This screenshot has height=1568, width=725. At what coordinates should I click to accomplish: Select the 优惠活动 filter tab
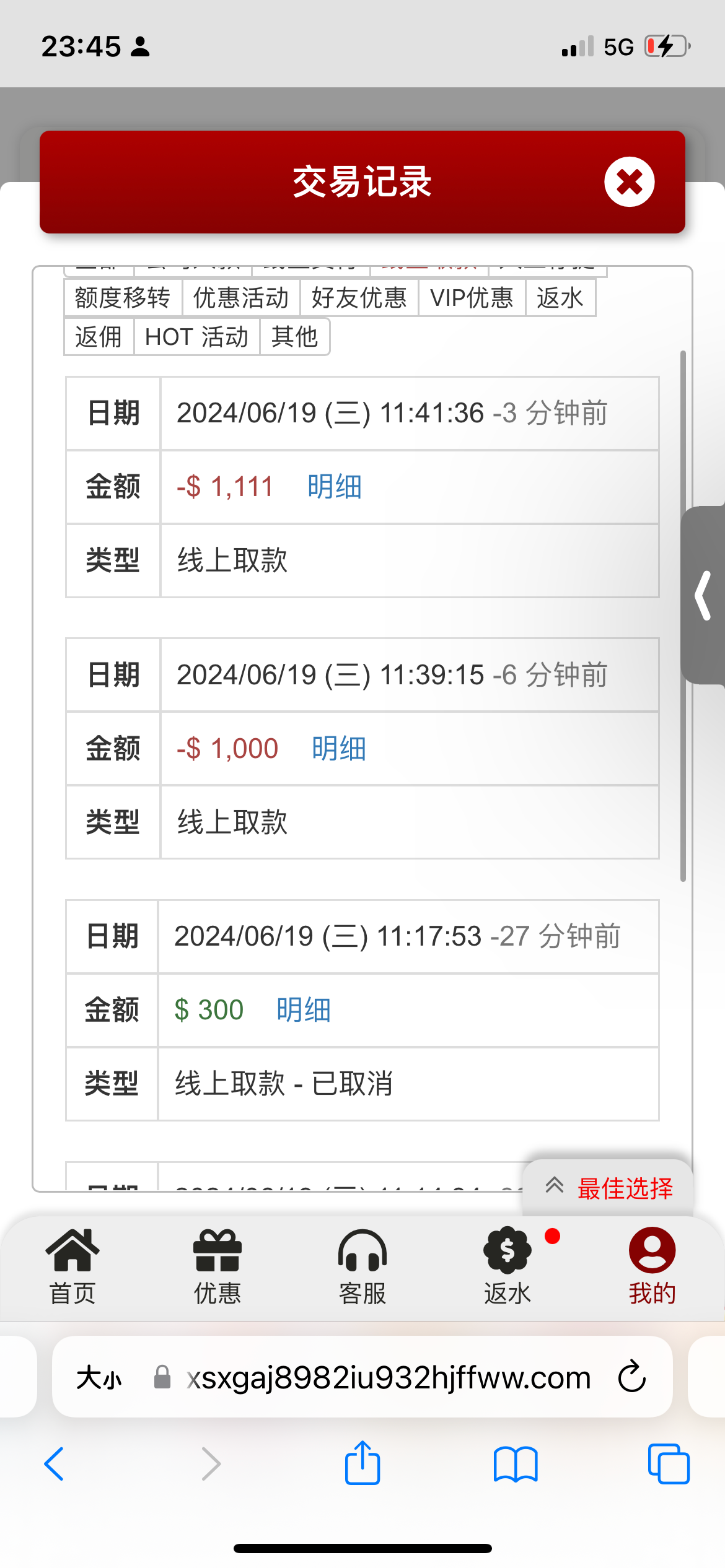click(241, 298)
